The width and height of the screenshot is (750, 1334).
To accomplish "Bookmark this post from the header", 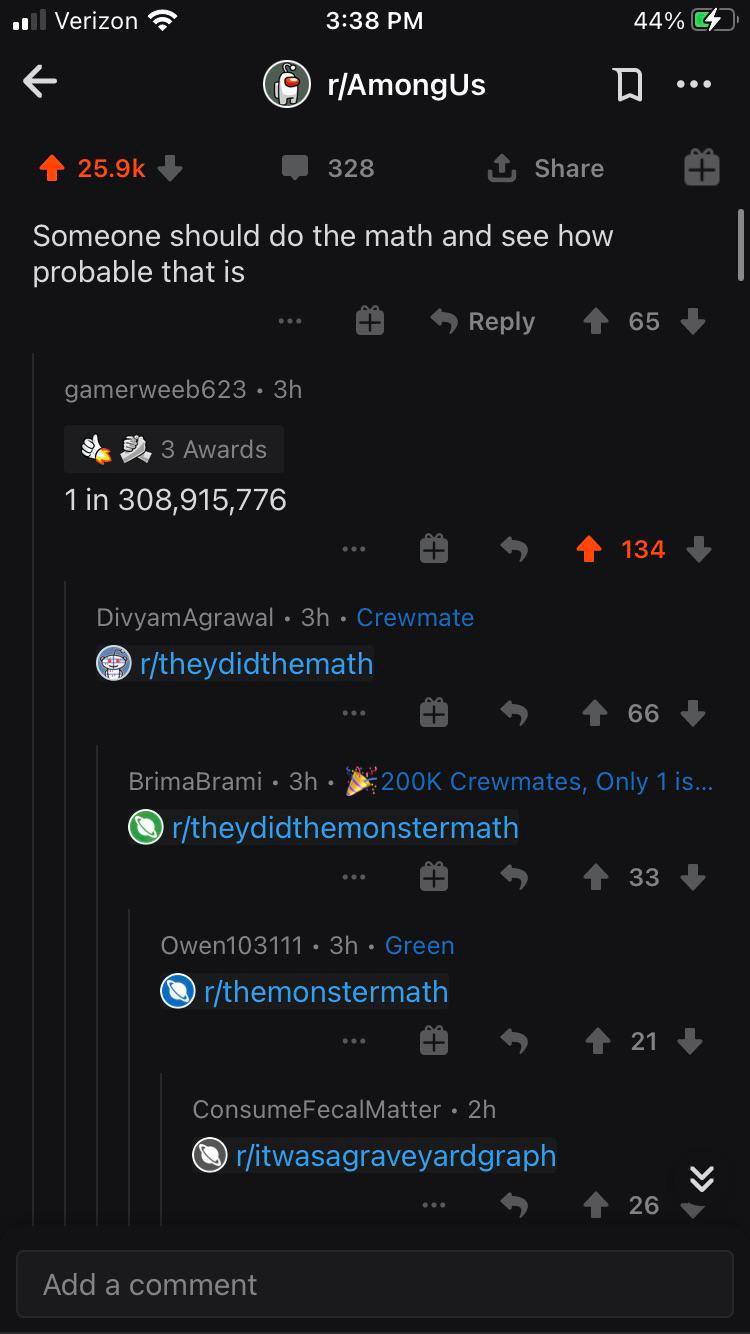I will click(x=627, y=85).
